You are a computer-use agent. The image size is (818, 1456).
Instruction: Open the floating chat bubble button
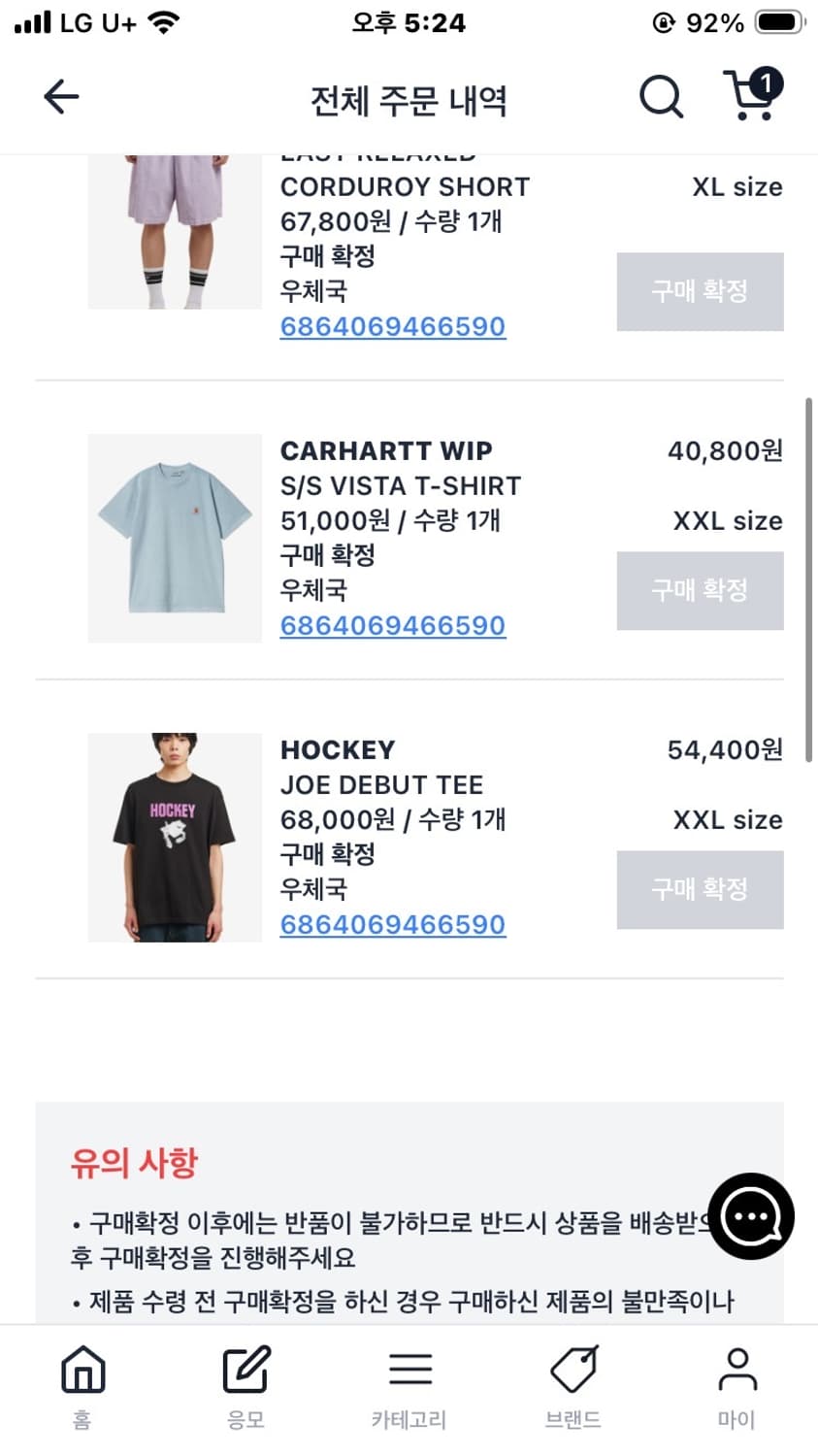click(752, 1217)
